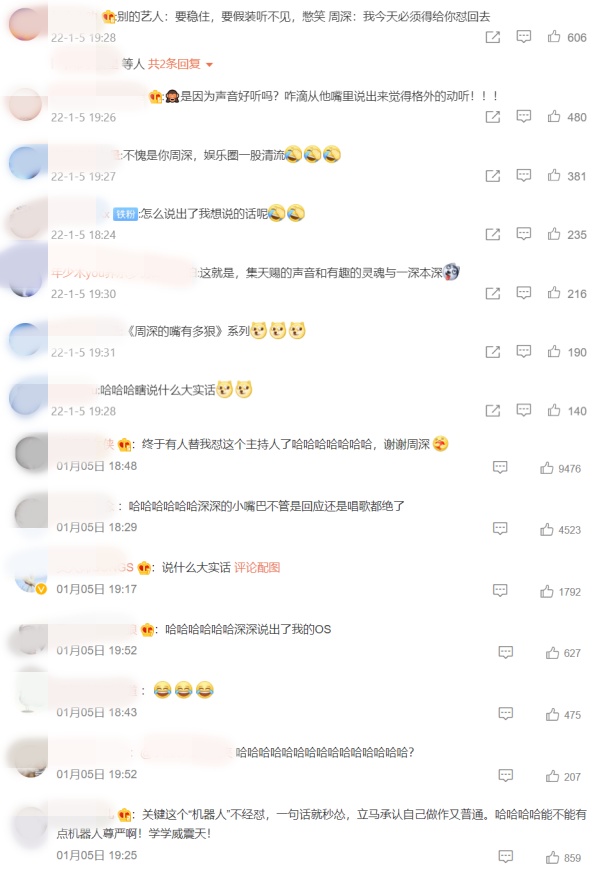Image resolution: width=600 pixels, height=872 pixels.
Task: Like the comment 怎么说出了我想说的话呢
Action: tap(554, 235)
